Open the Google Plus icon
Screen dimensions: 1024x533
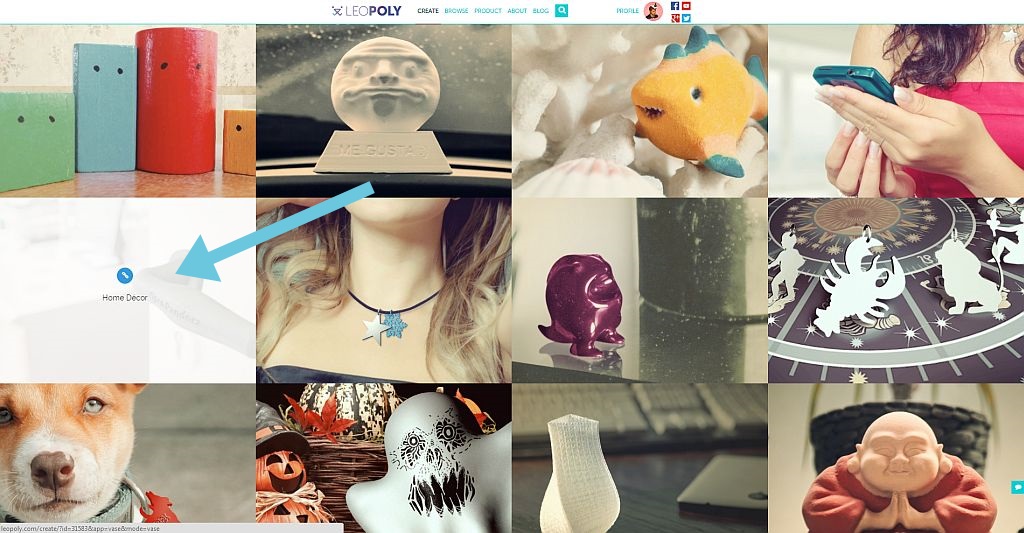(x=675, y=17)
